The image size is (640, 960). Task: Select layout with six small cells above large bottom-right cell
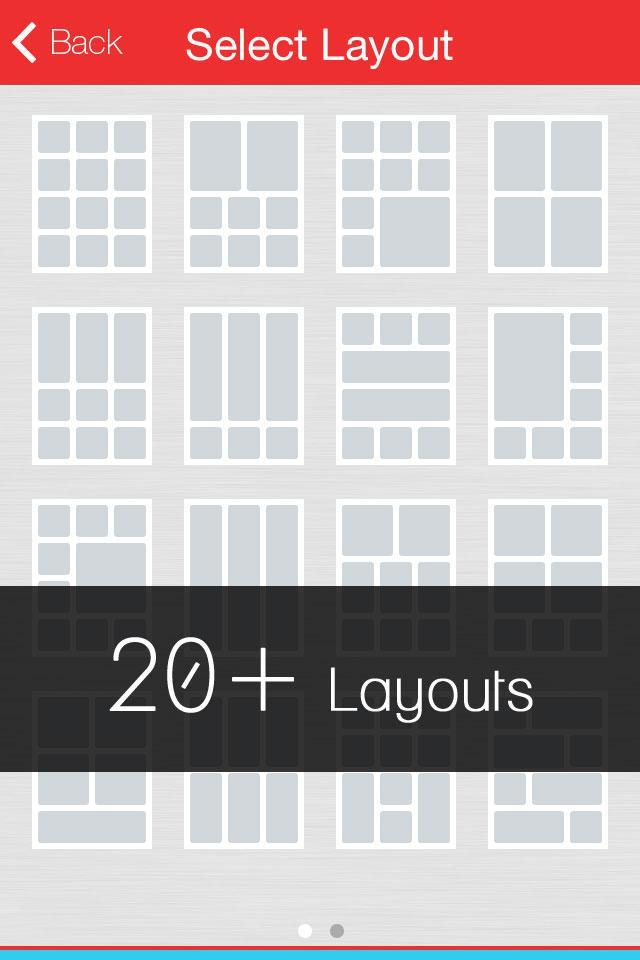click(396, 193)
